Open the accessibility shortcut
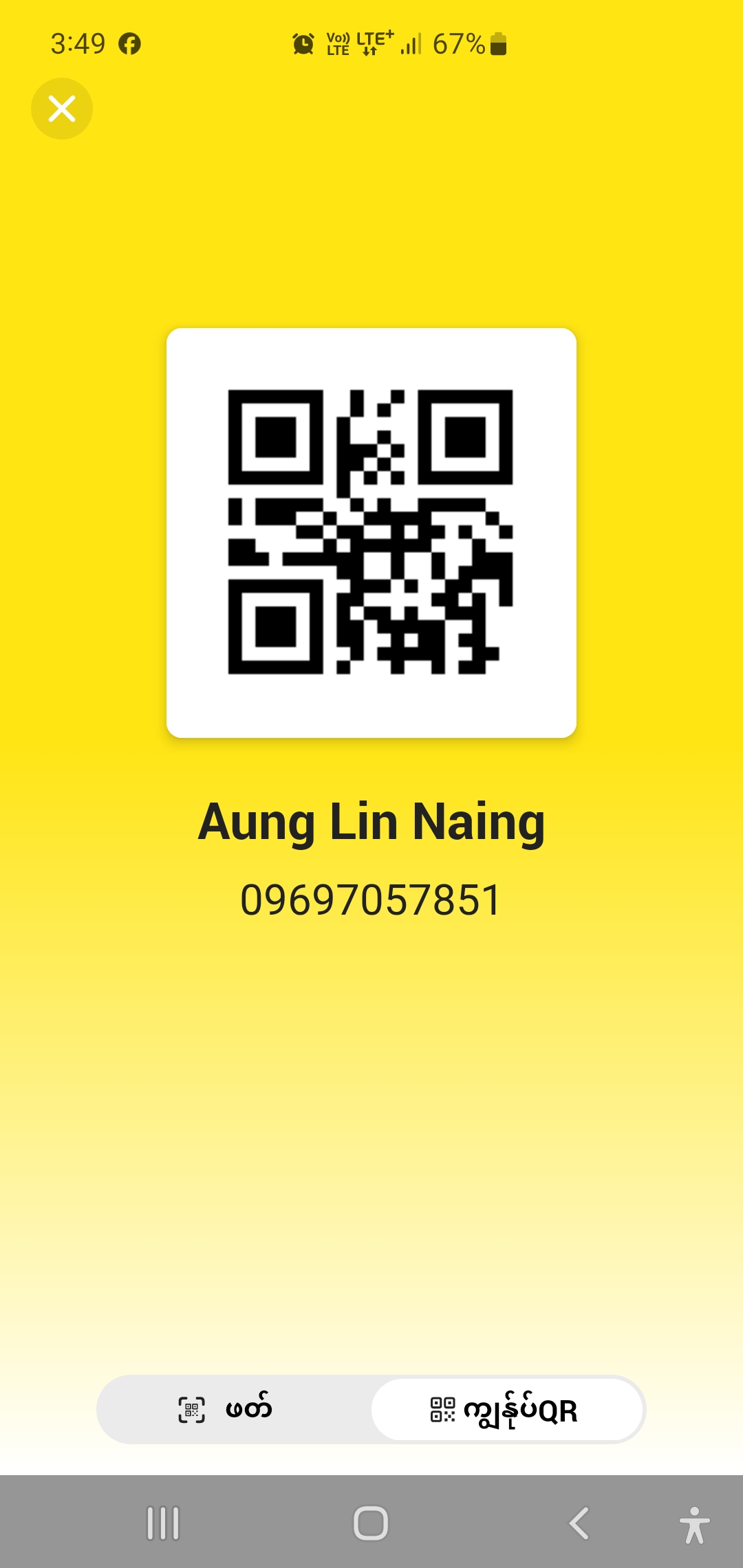Screen dimensions: 743x1568 pos(694,1524)
